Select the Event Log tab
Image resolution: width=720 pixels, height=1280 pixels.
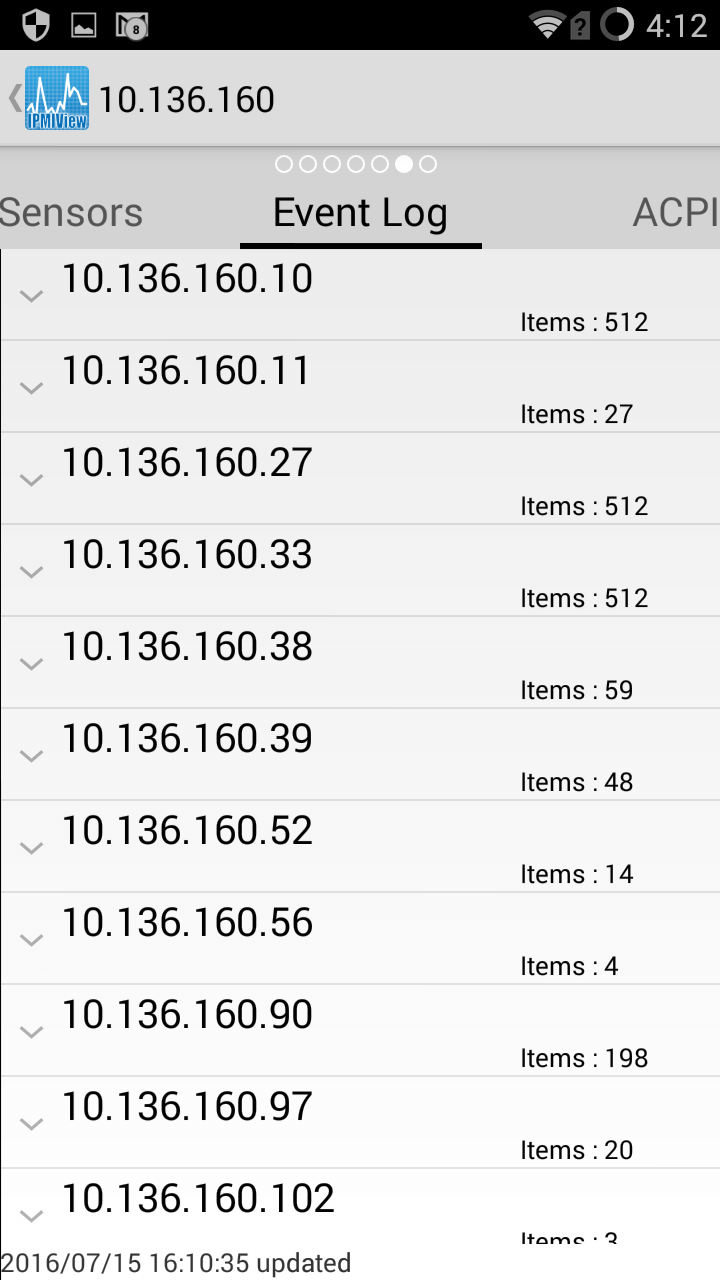coord(360,213)
